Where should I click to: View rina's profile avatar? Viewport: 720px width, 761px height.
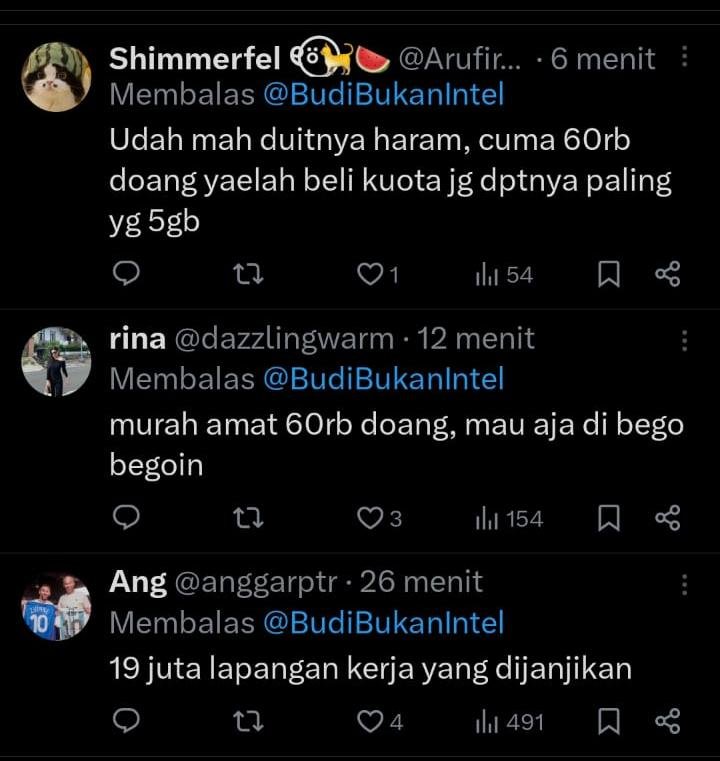pos(56,361)
